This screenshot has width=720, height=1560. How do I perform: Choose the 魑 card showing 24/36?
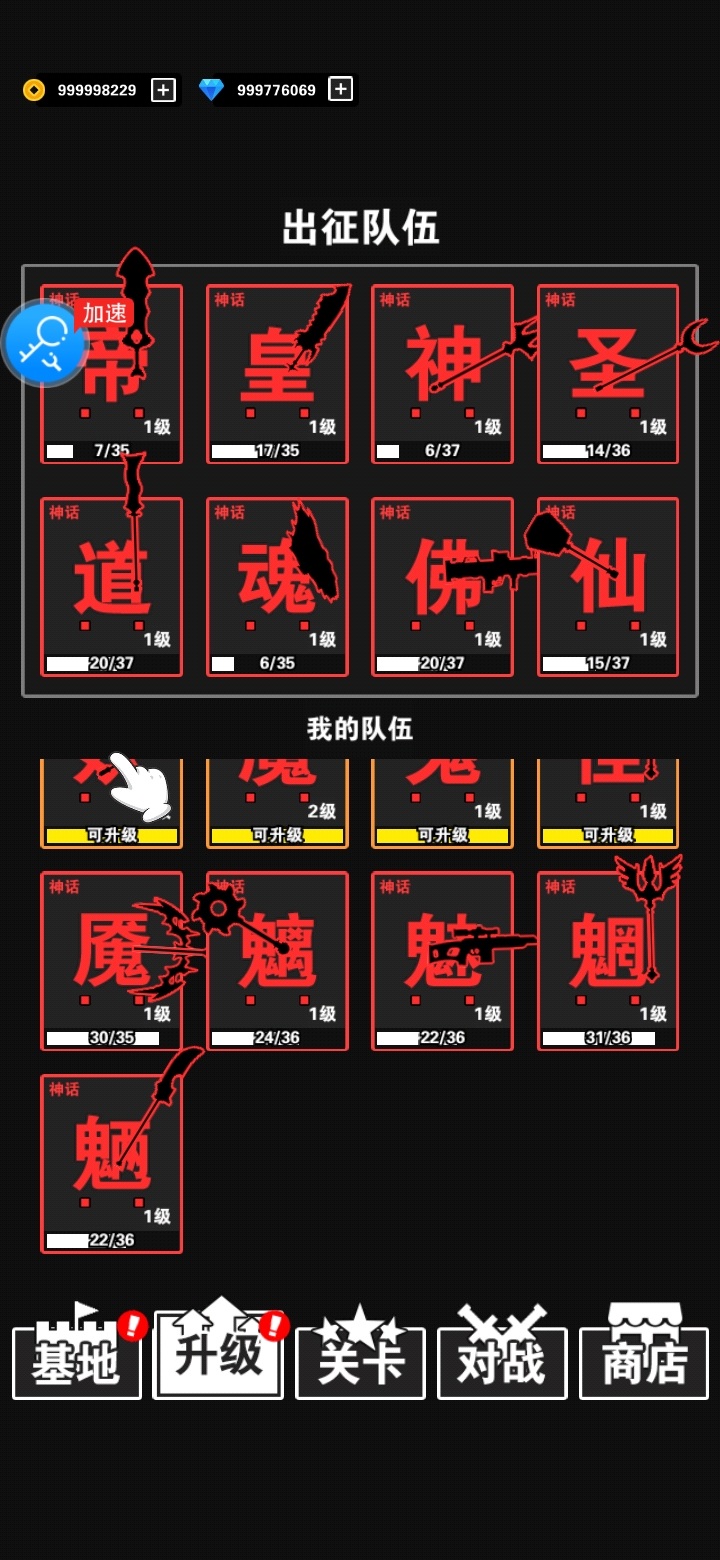click(x=277, y=961)
